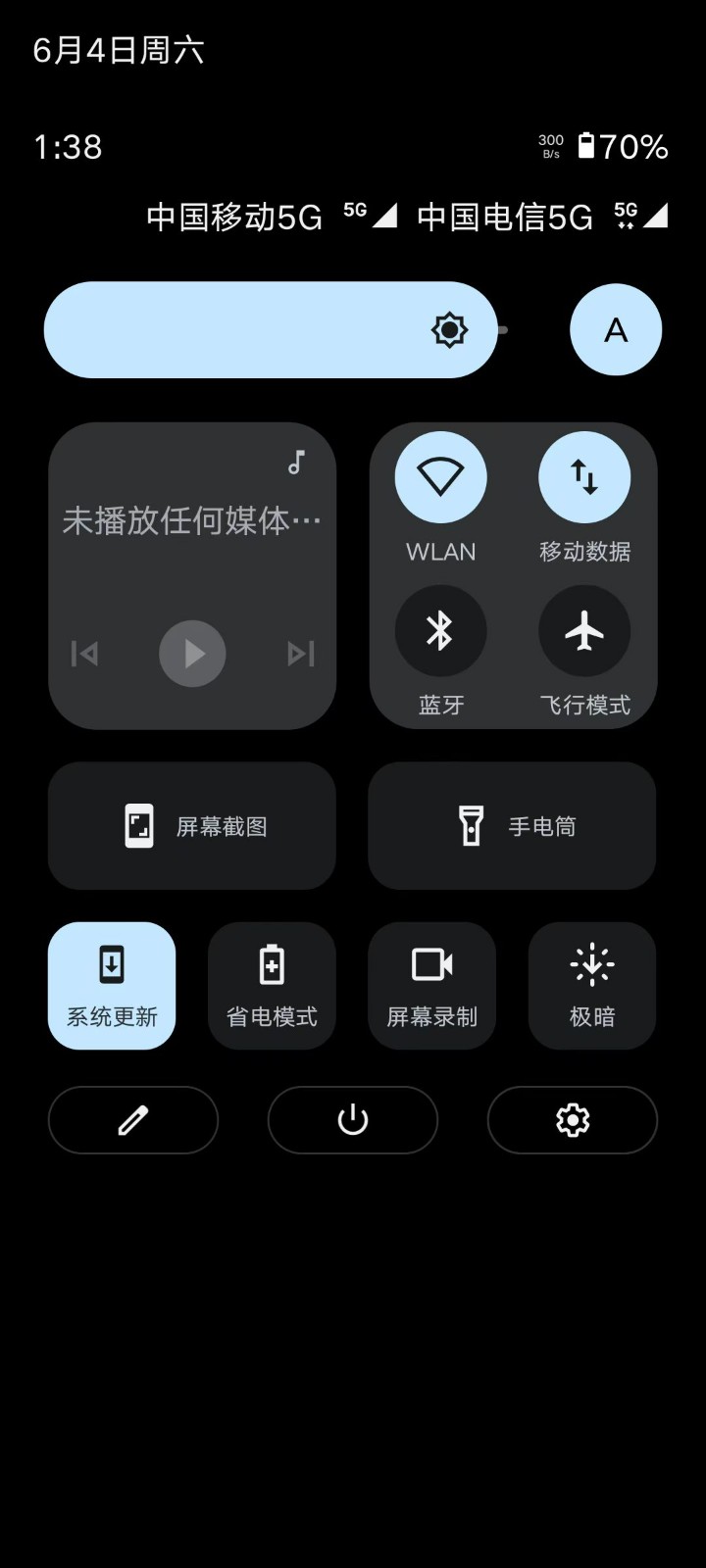Toggle auto brightness with the A button
This screenshot has width=706, height=1568.
tap(615, 330)
